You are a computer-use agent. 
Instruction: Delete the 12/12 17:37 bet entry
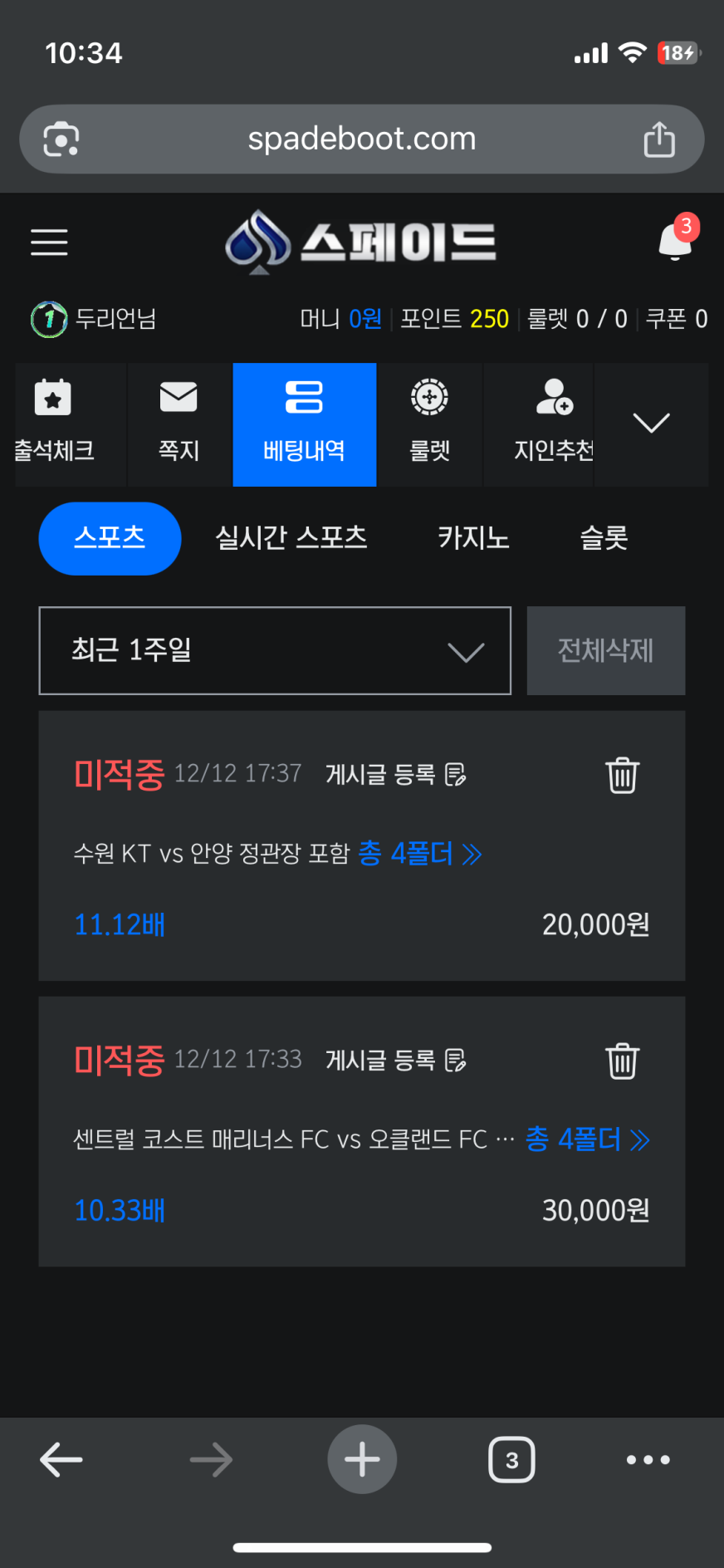pyautogui.click(x=622, y=775)
